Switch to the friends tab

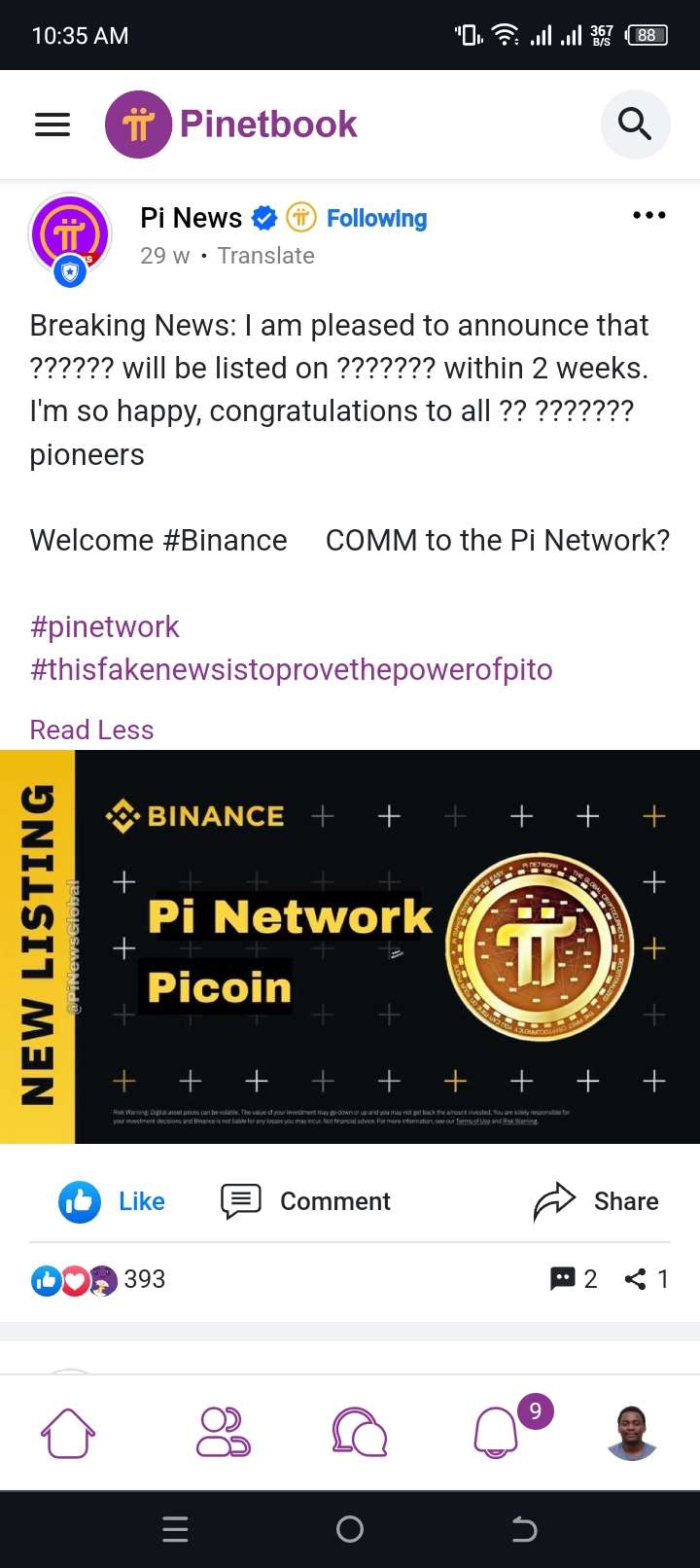[x=223, y=1433]
